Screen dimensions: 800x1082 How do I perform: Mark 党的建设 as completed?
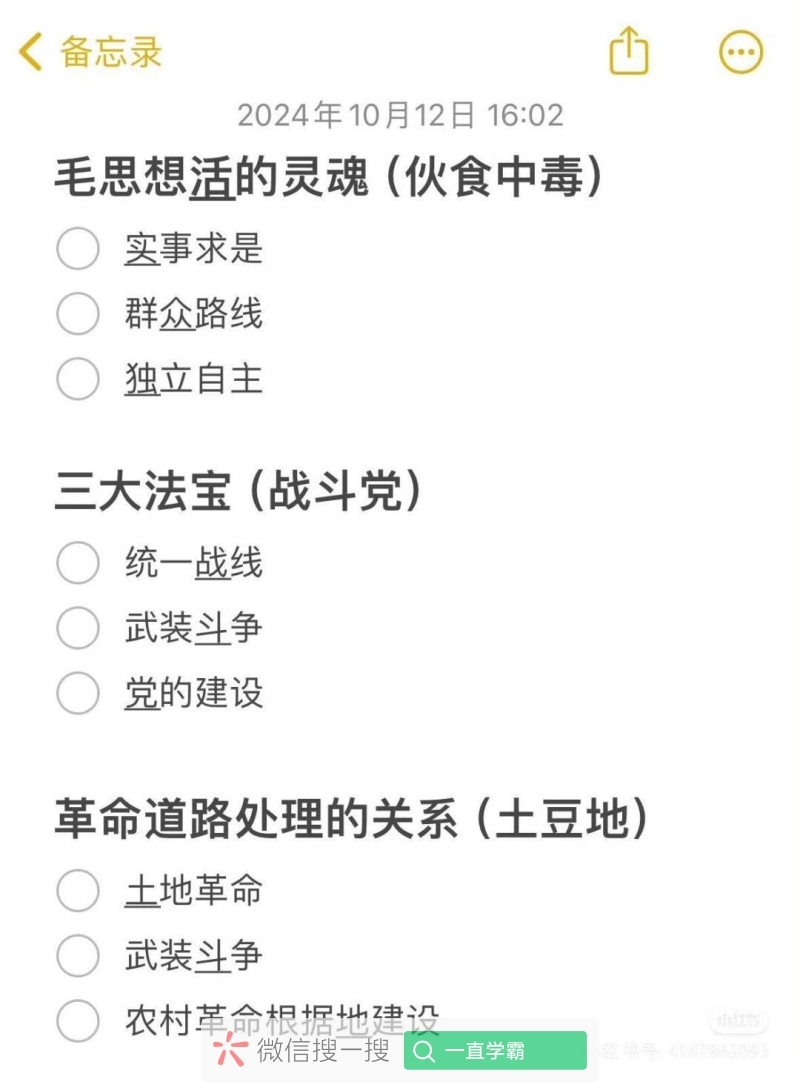[x=78, y=693]
